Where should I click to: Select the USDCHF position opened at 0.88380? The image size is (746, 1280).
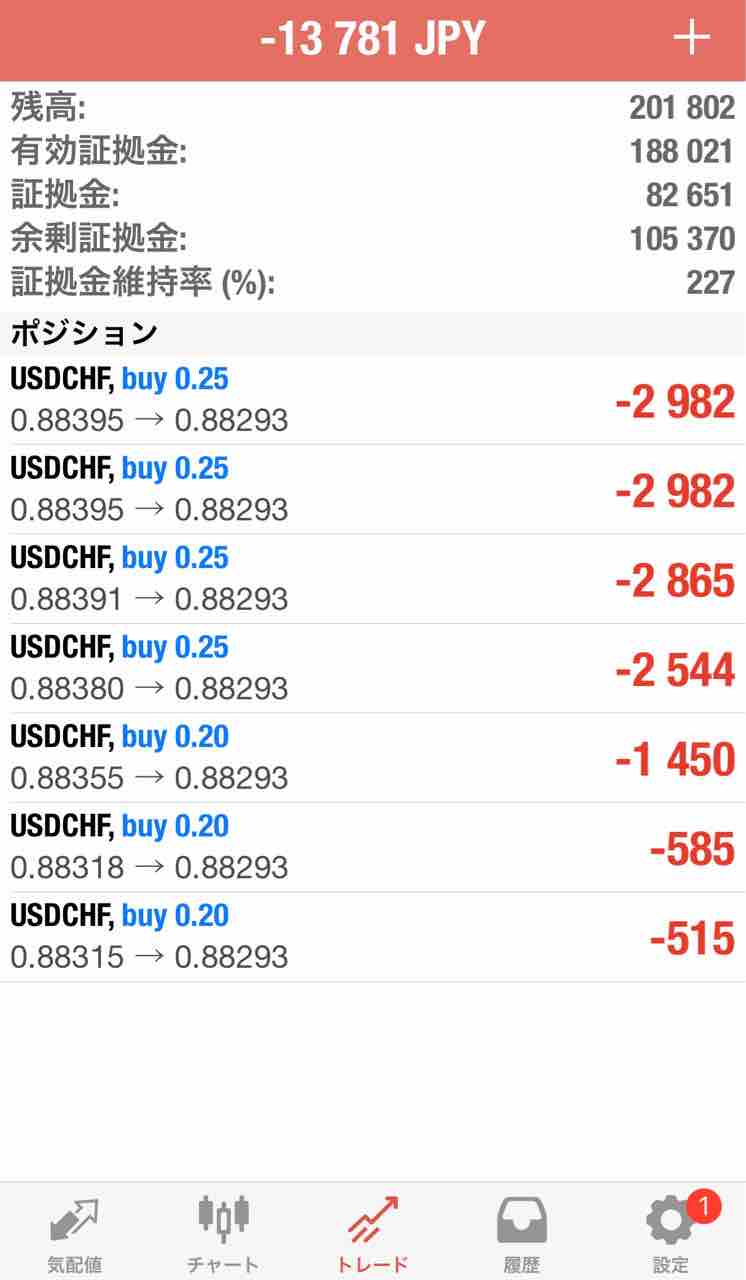(x=373, y=668)
